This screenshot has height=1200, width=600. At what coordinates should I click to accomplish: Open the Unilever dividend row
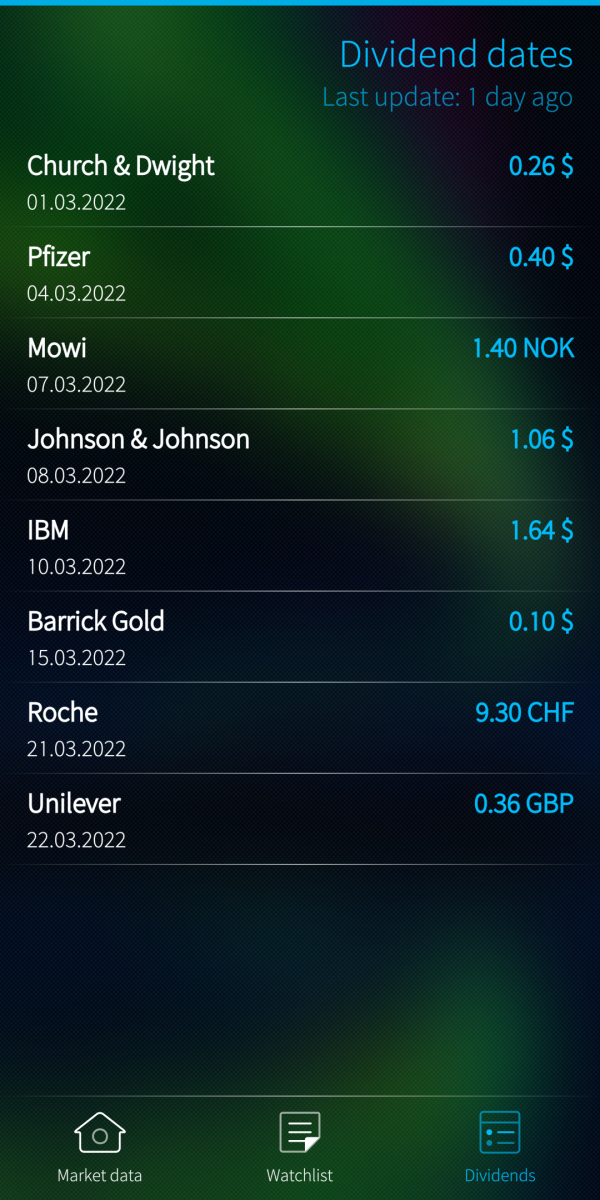point(300,818)
